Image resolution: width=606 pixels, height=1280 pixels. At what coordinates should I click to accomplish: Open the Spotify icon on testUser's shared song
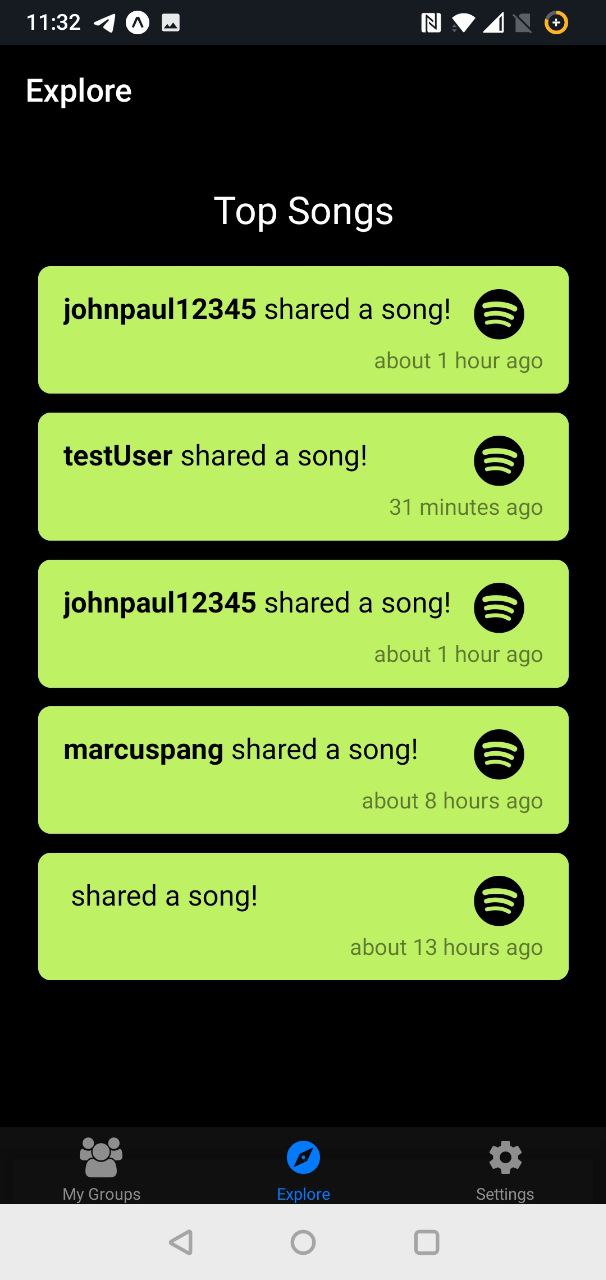tap(498, 461)
